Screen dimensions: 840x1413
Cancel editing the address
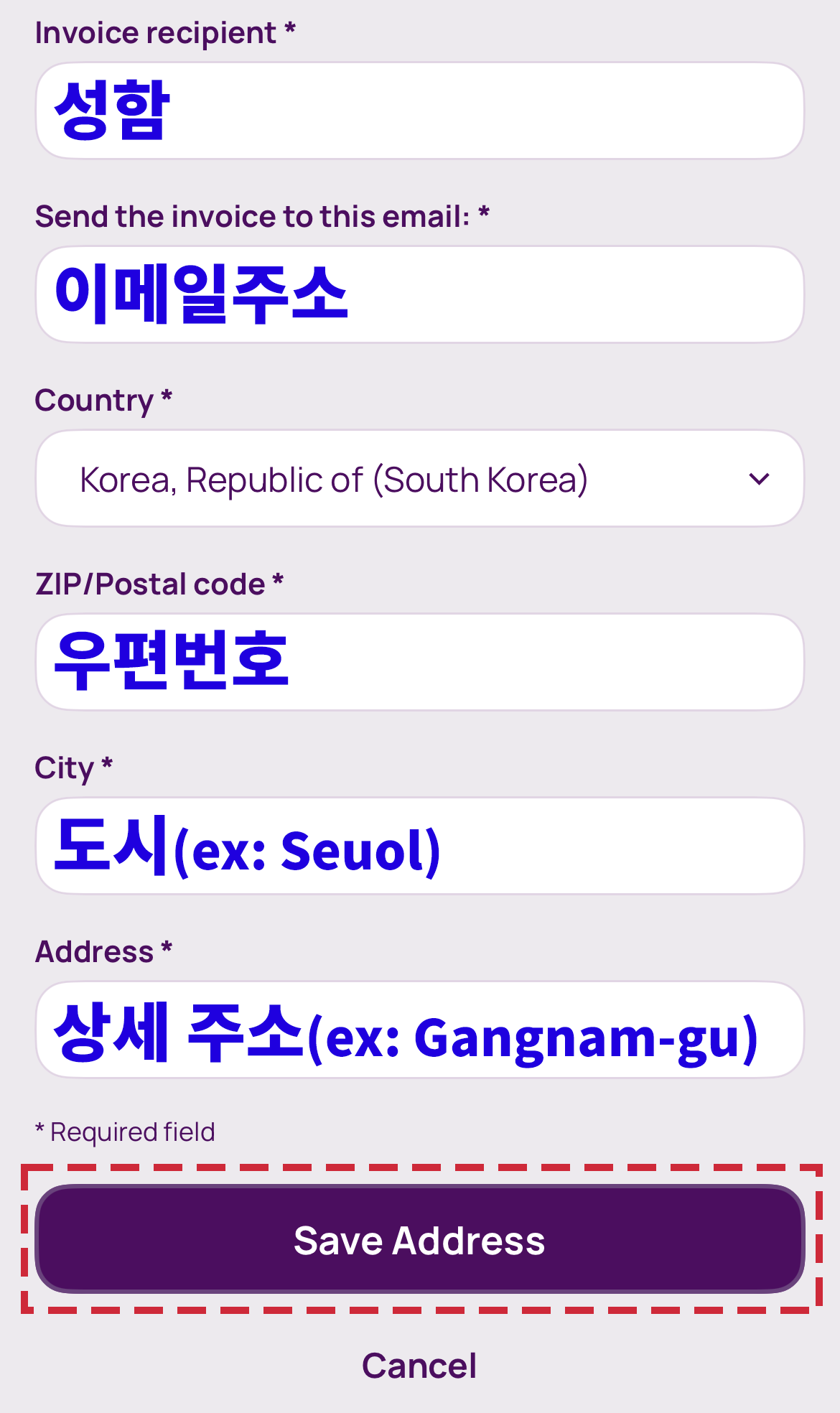pos(419,1366)
